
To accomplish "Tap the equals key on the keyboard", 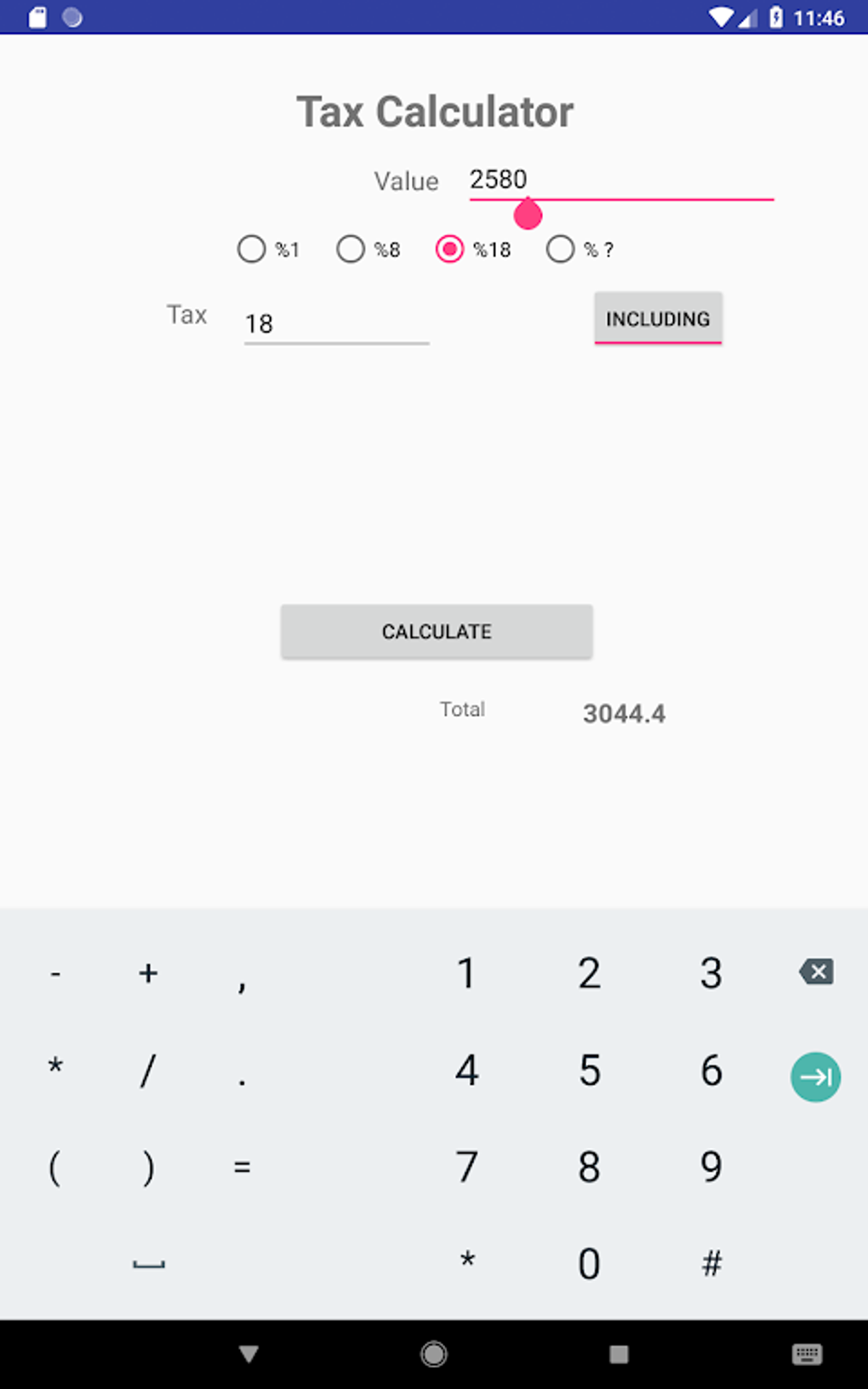I will [242, 1167].
